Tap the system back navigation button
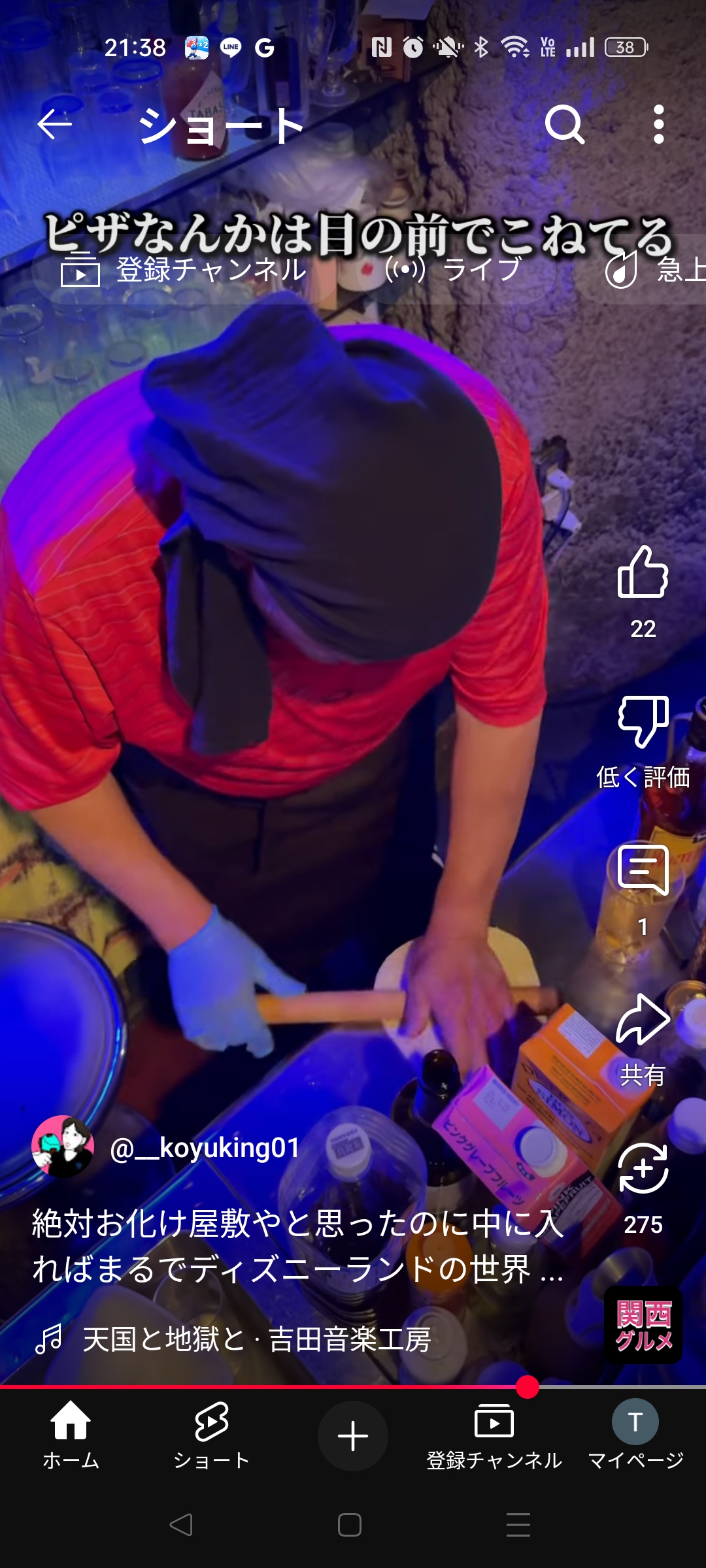The height and width of the screenshot is (1568, 706). 181,1525
